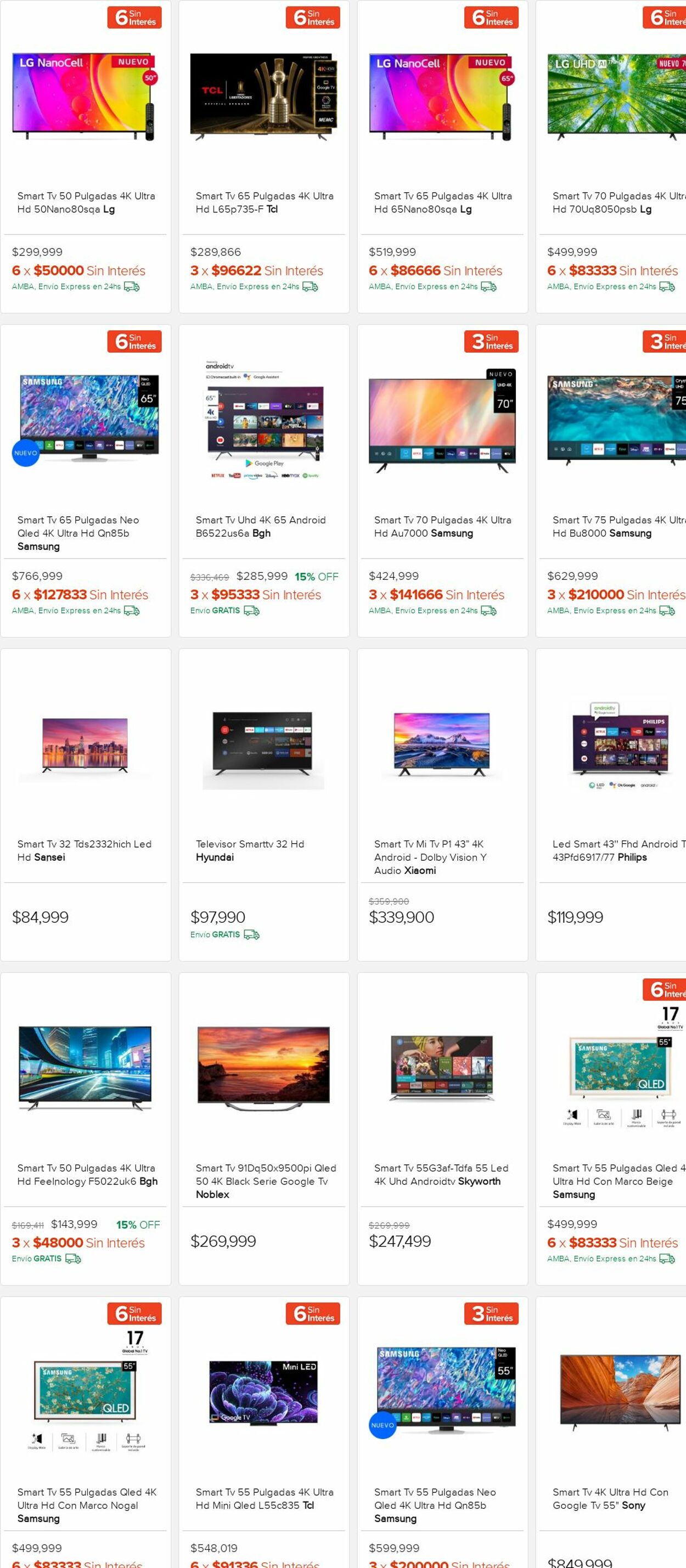
Task: Open Sansei Tds2332hich 32 LED TV
Action: tap(85, 850)
